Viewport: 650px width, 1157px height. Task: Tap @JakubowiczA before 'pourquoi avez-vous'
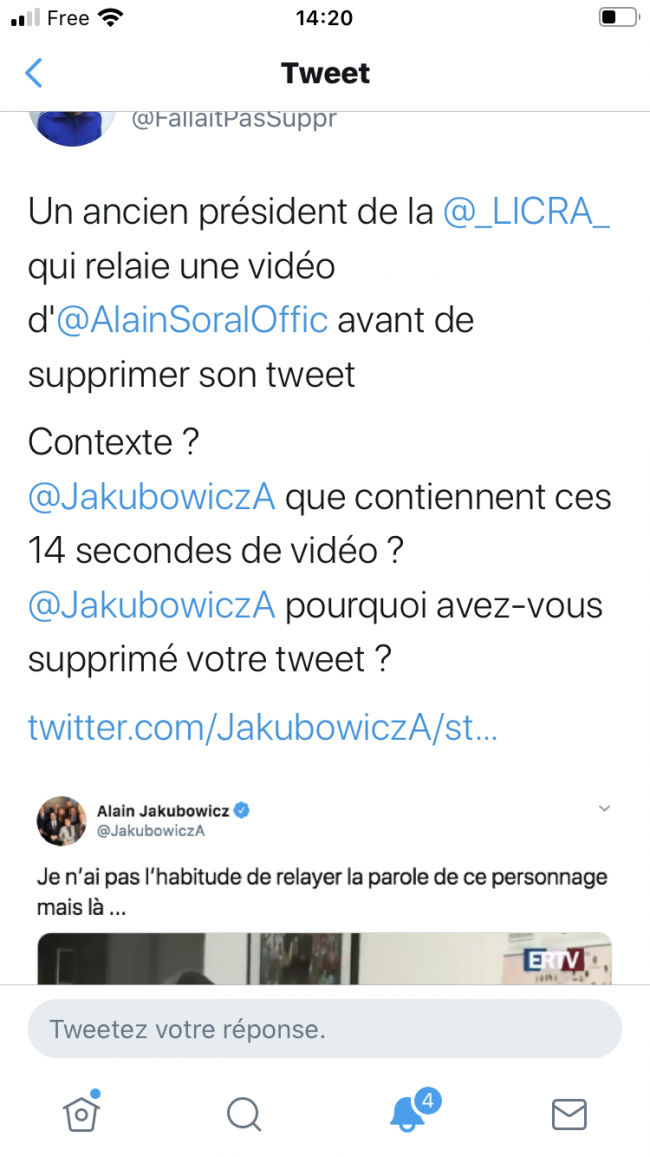tap(152, 606)
